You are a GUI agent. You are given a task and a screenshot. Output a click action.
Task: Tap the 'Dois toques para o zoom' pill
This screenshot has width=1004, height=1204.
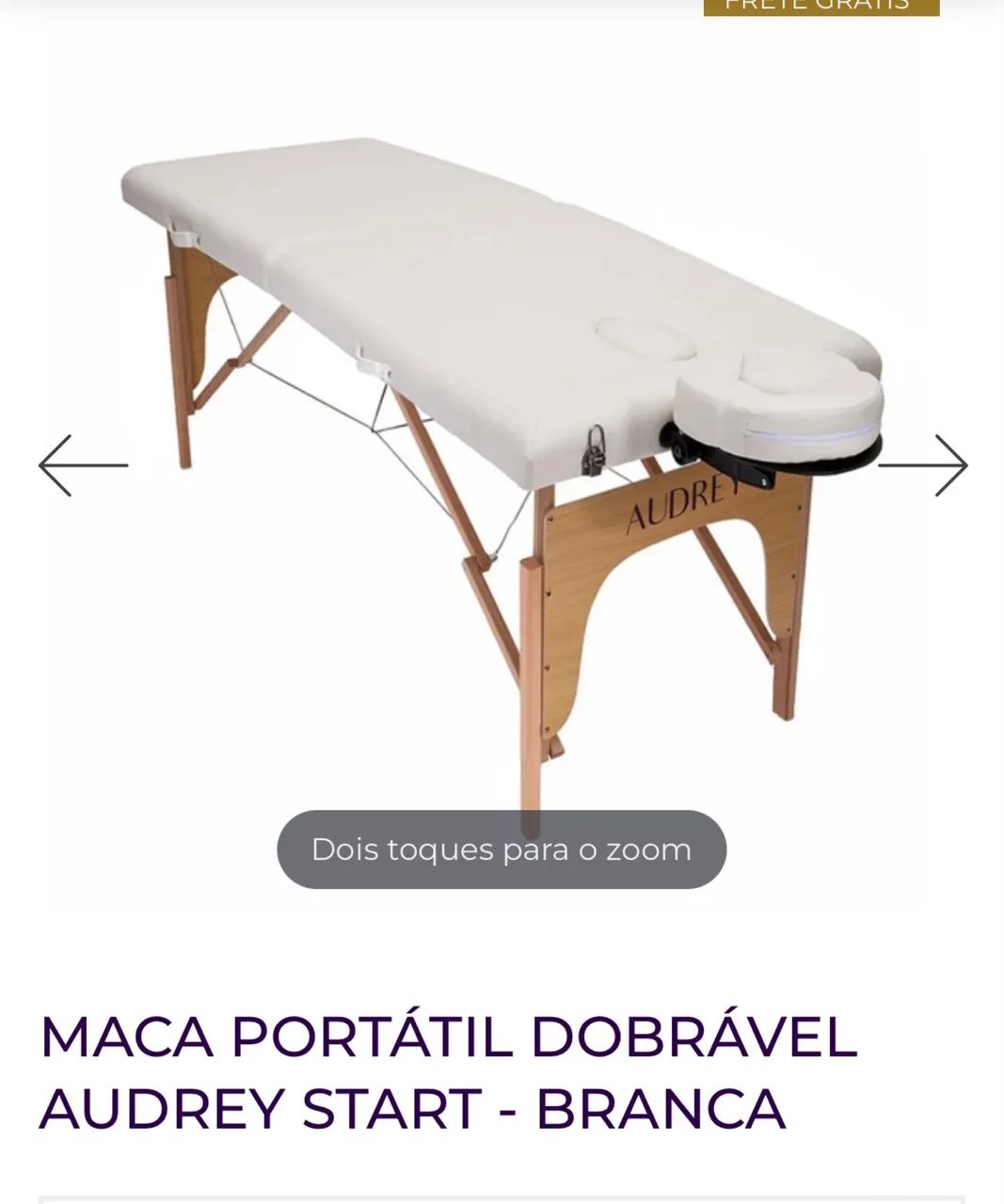click(x=501, y=848)
